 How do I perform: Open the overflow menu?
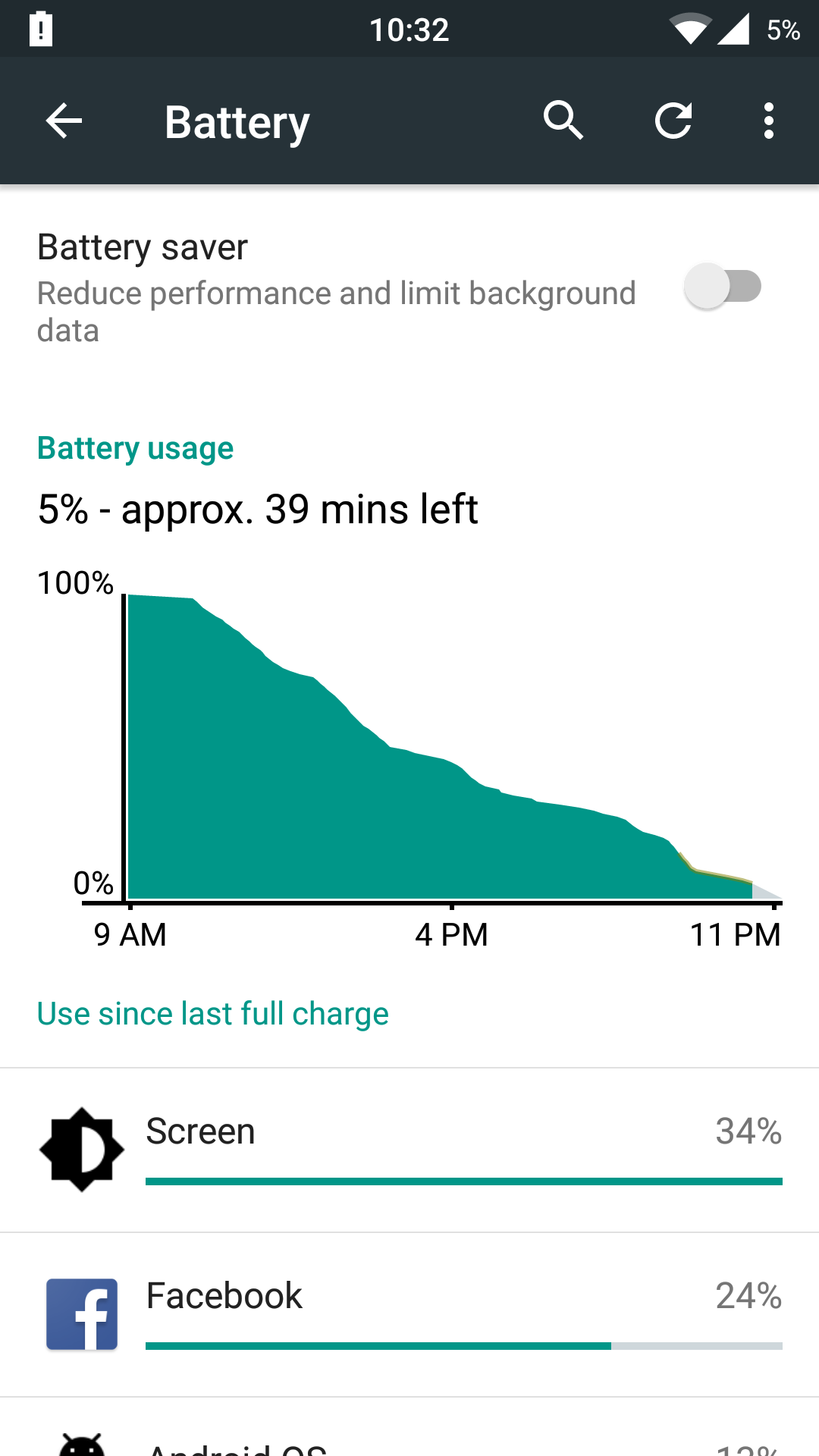click(x=769, y=121)
